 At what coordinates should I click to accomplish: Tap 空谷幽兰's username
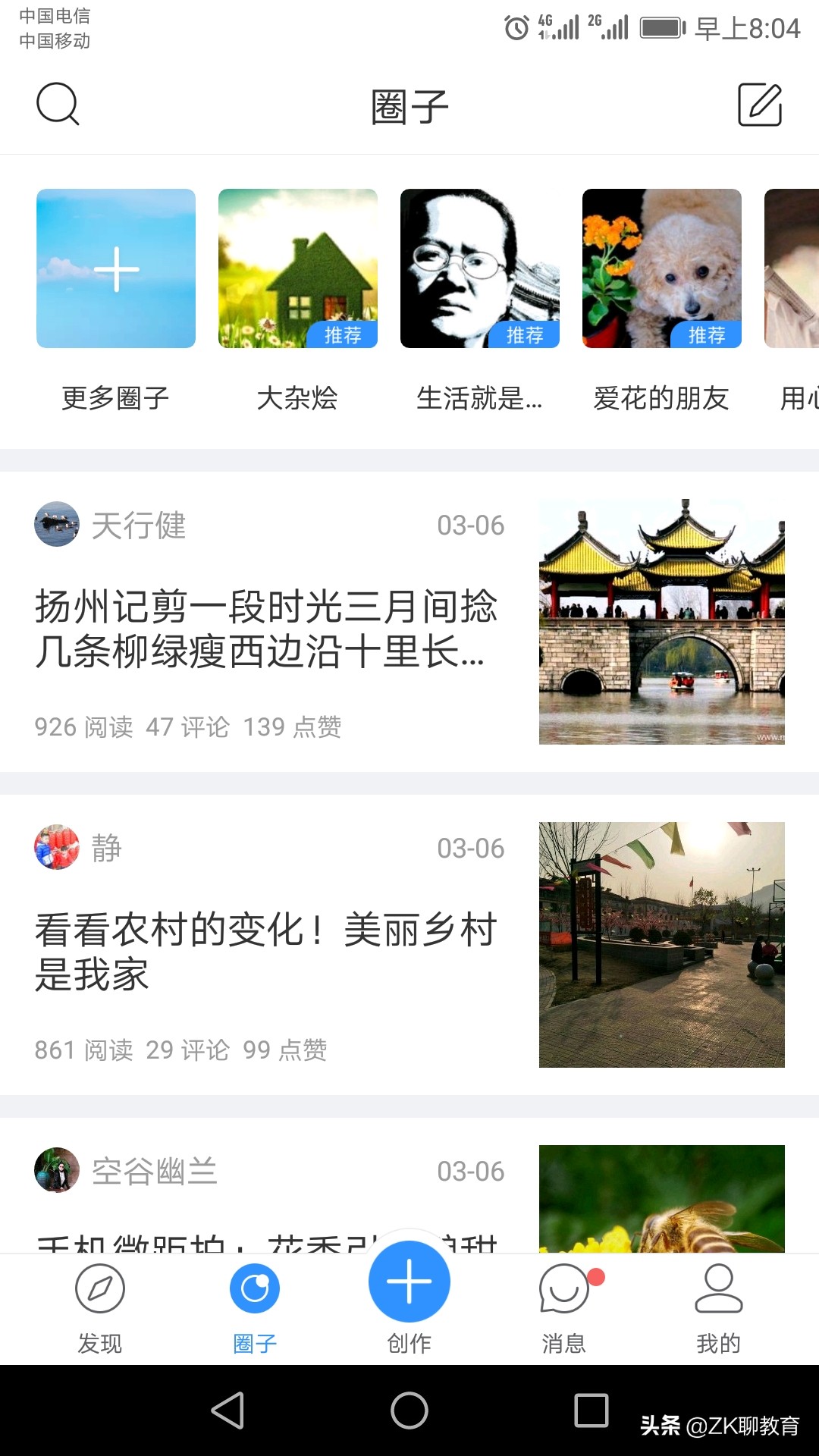[x=155, y=1172]
